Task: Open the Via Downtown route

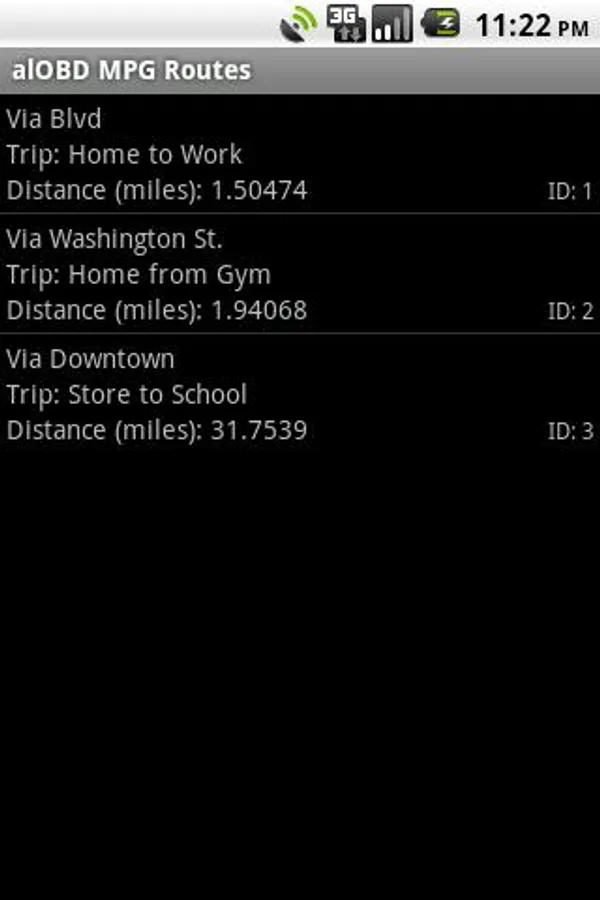Action: tap(300, 394)
